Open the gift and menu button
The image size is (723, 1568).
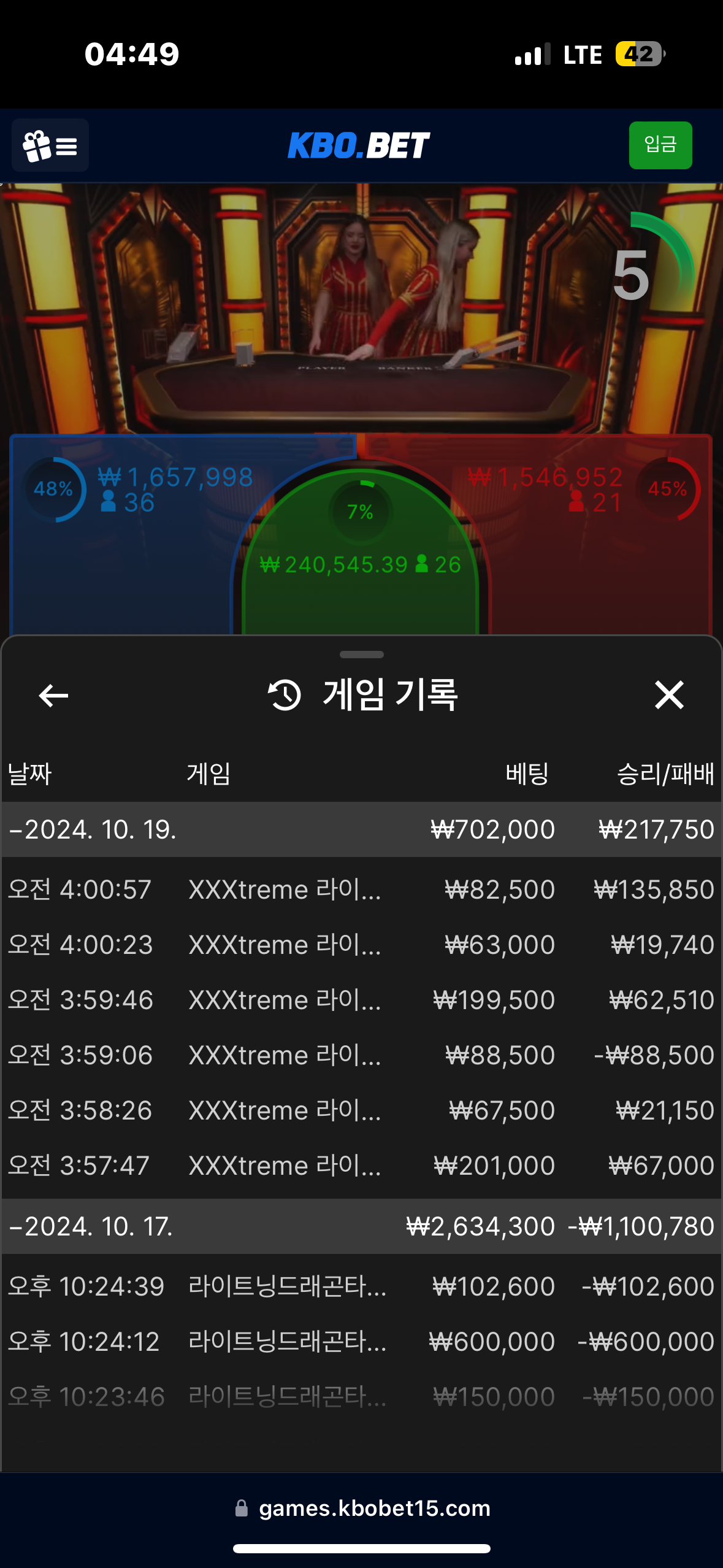coord(50,145)
